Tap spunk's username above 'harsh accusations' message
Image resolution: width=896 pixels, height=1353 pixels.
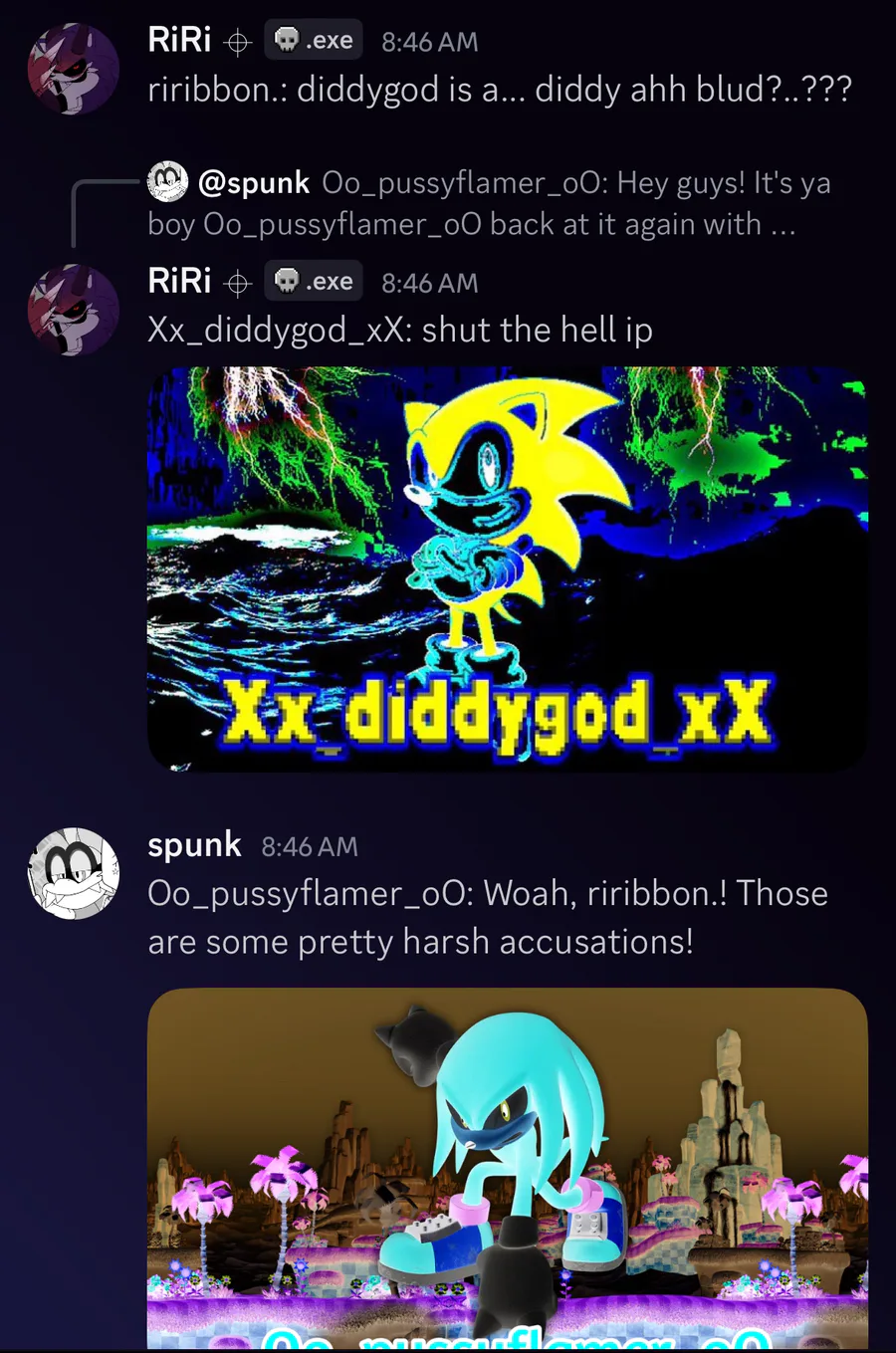pos(194,845)
